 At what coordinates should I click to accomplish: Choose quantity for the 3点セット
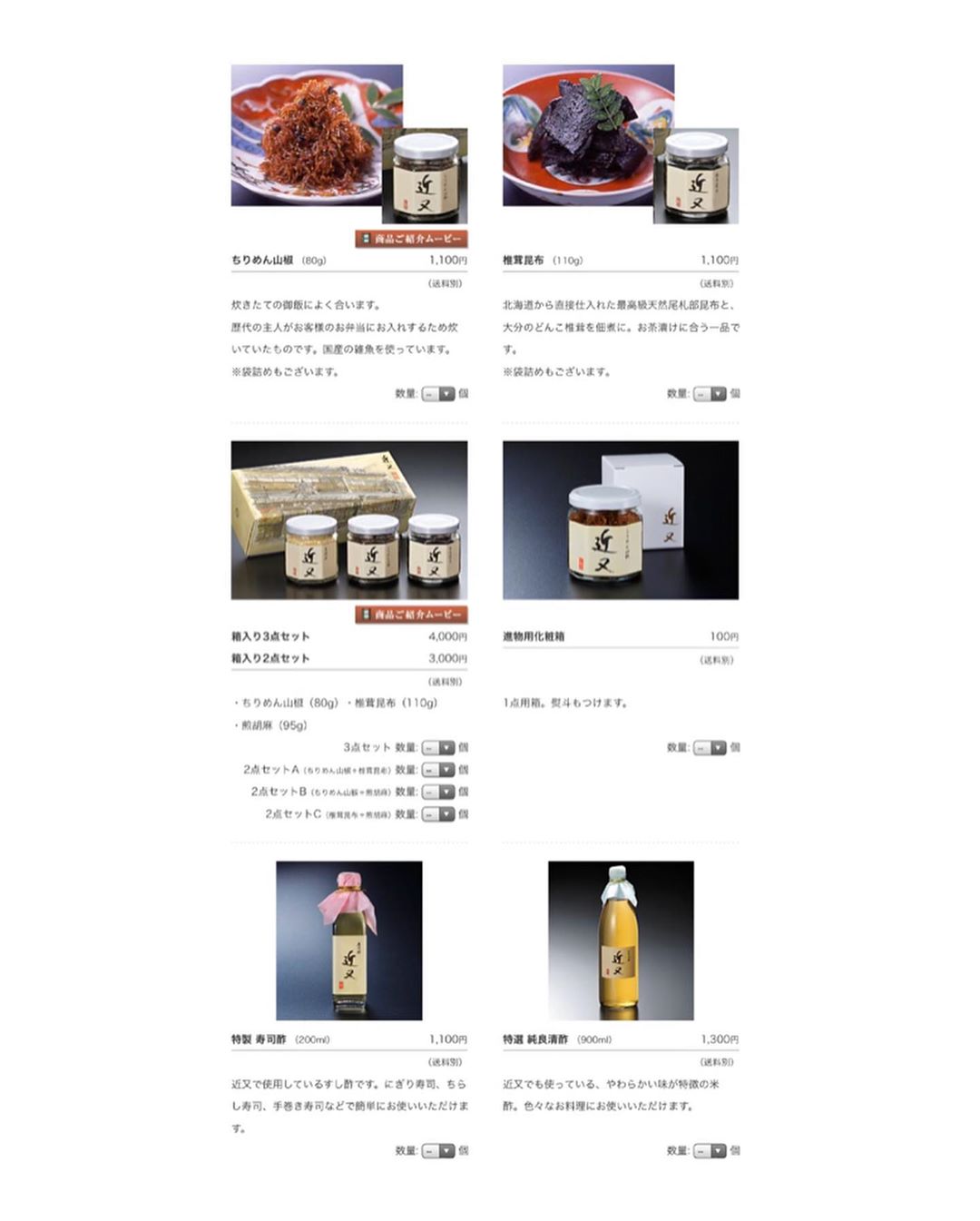[x=438, y=748]
